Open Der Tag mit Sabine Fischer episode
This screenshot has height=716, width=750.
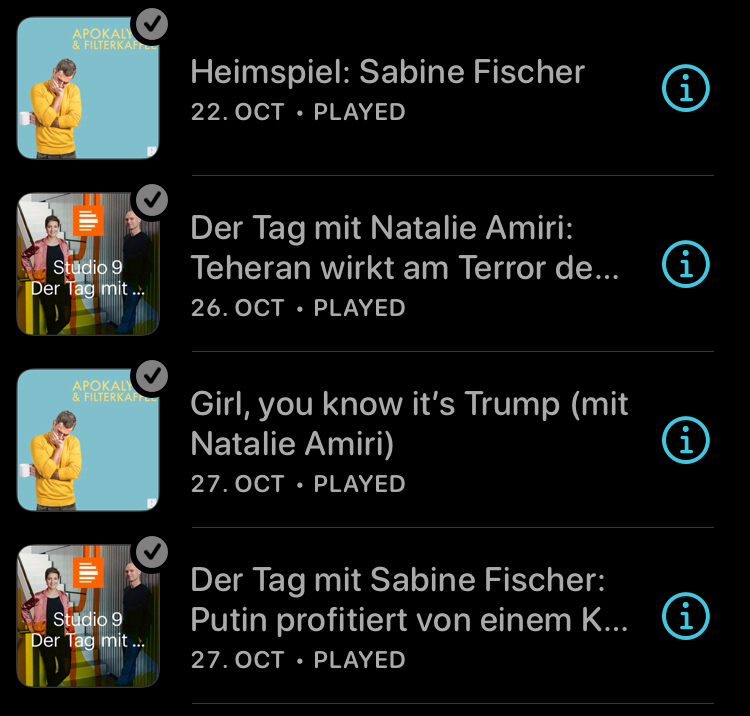[x=410, y=600]
